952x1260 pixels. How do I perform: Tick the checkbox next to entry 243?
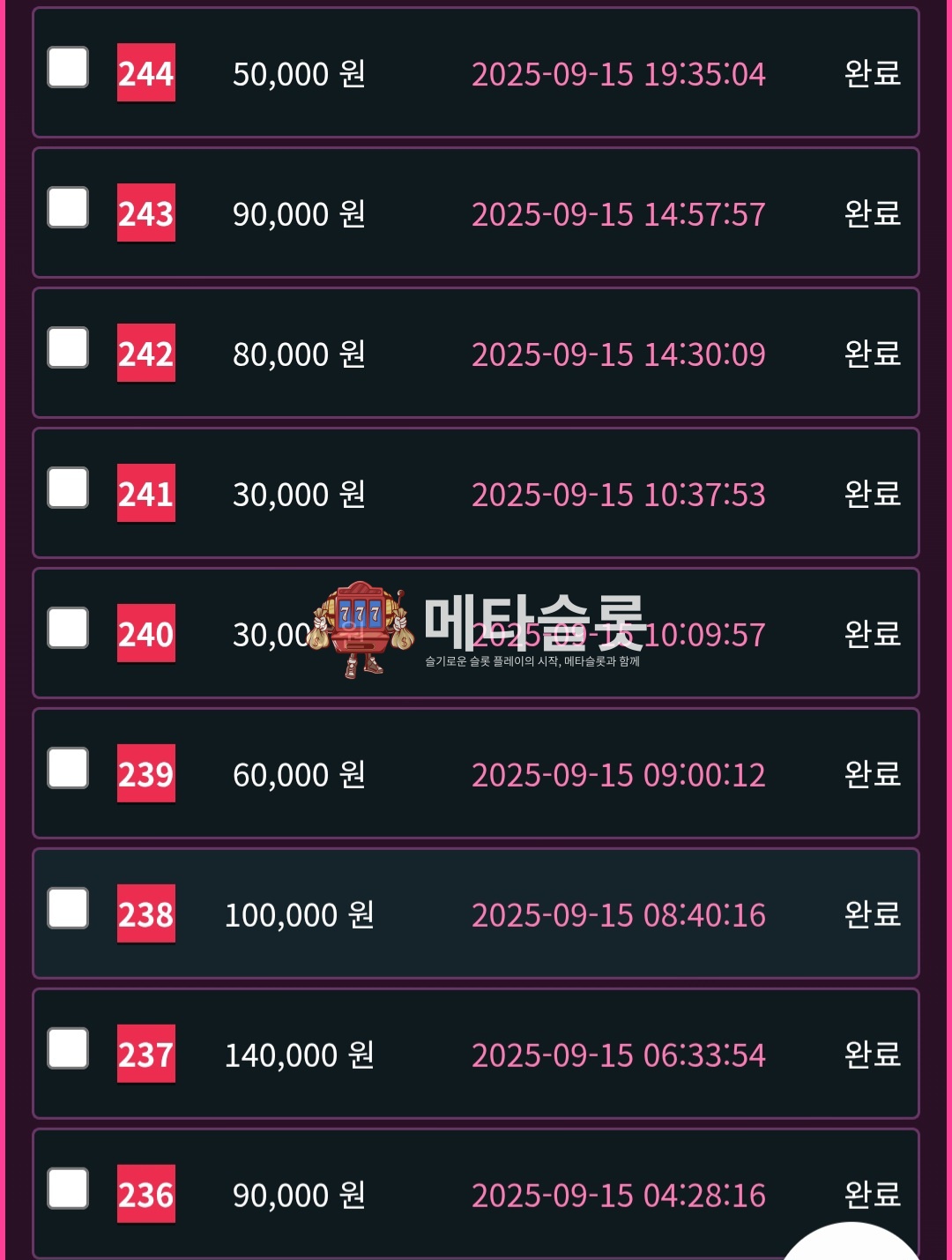(x=68, y=208)
